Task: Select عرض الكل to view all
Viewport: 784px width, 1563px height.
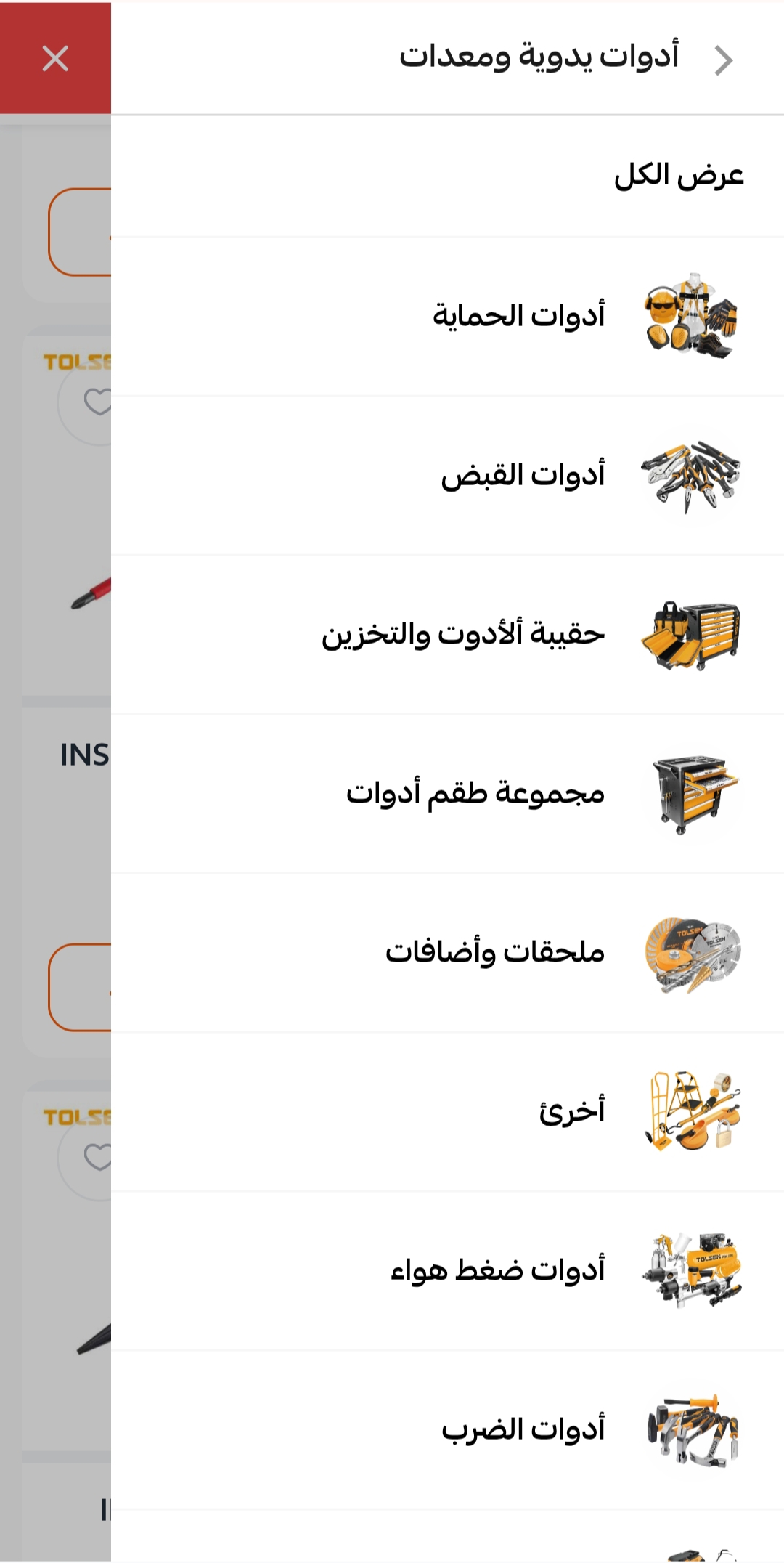Action: (x=679, y=176)
